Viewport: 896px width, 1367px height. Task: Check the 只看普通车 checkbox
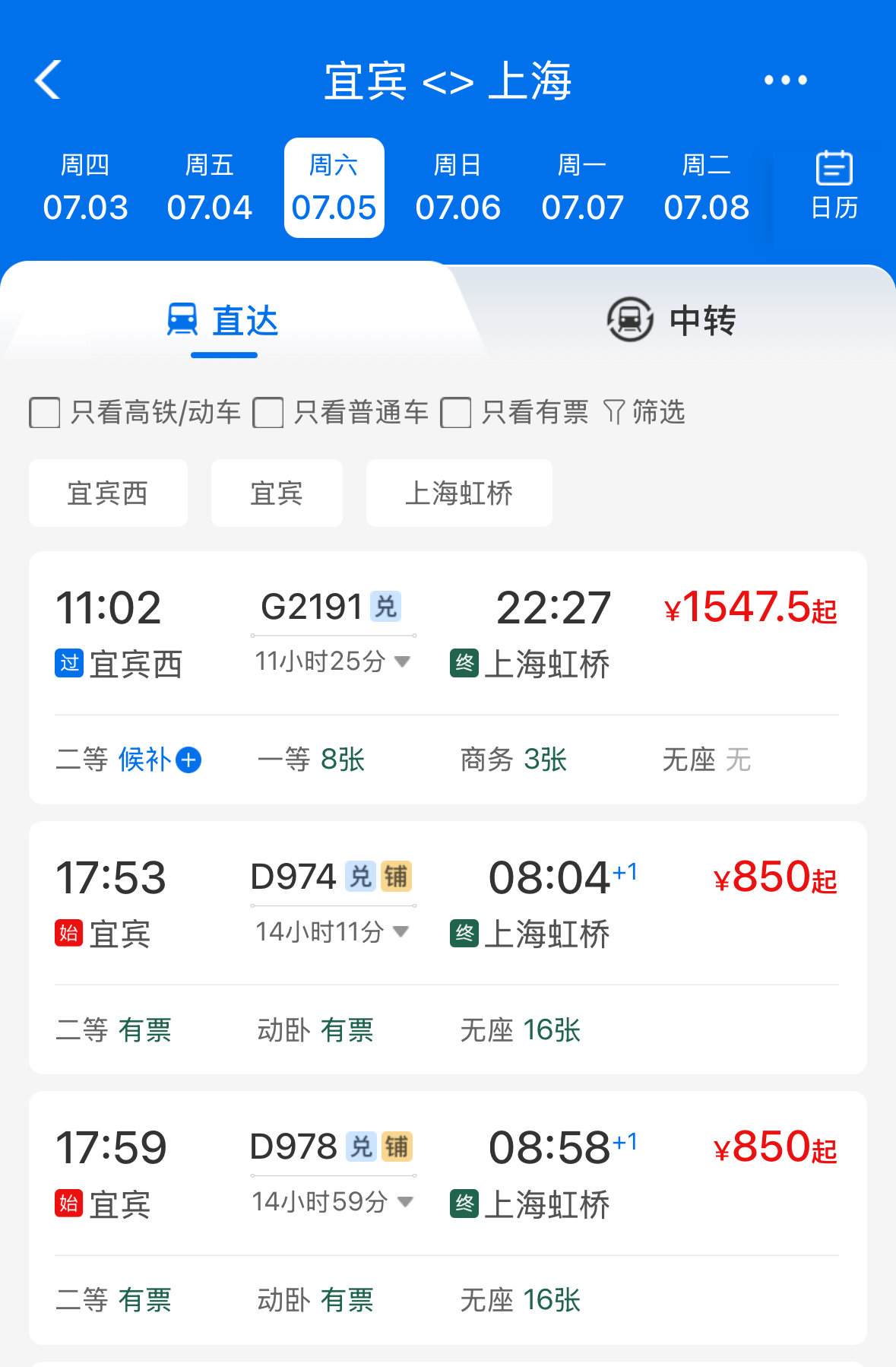(268, 413)
